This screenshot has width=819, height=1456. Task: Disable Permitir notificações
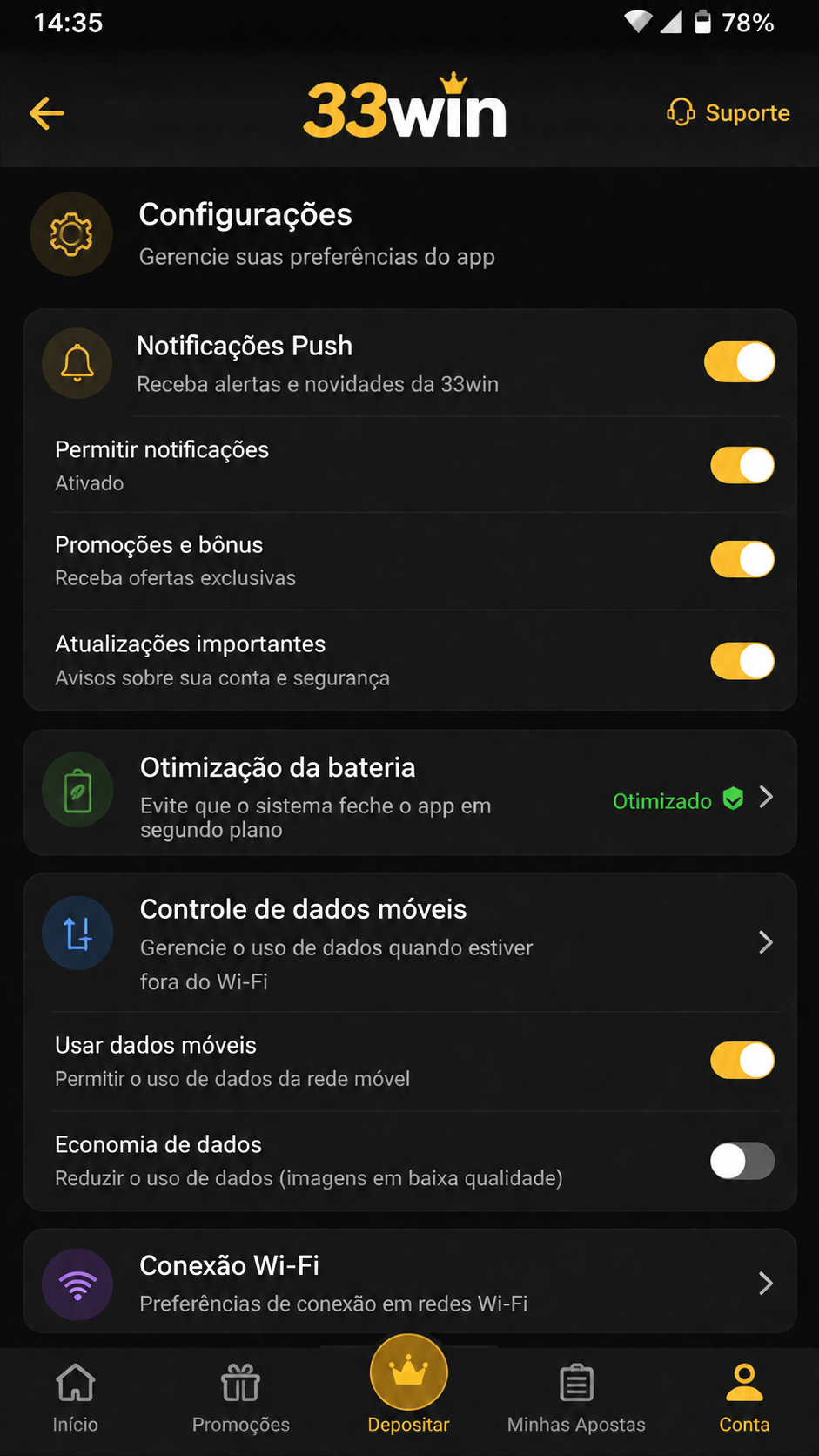click(742, 465)
